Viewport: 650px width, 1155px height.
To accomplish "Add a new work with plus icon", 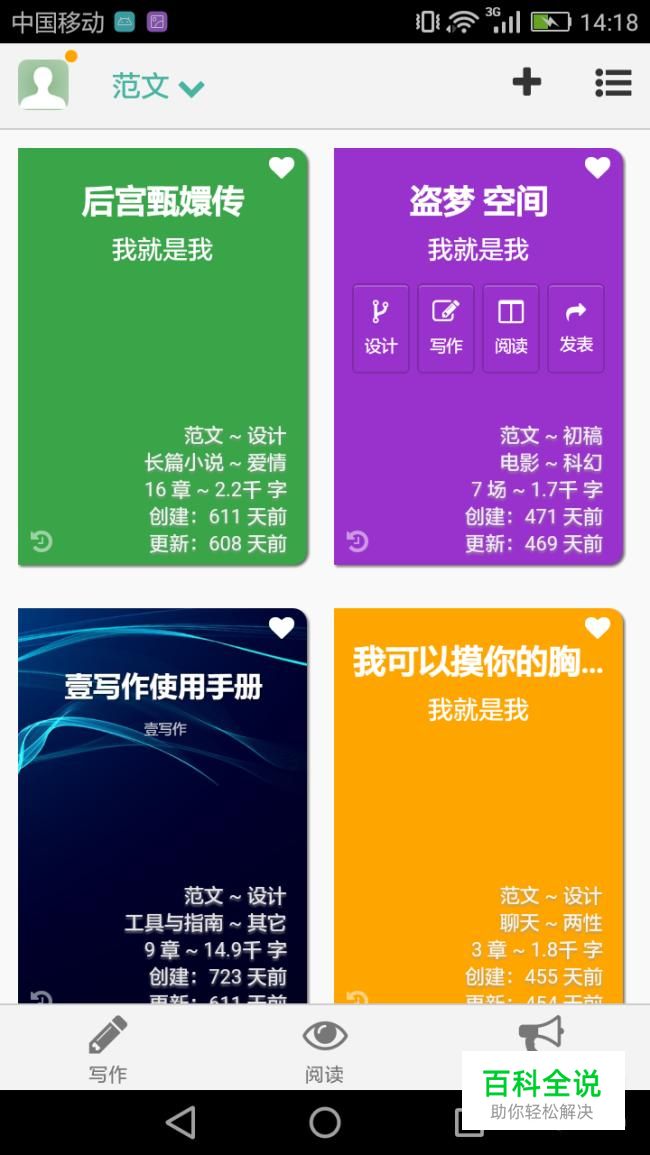I will (x=526, y=83).
